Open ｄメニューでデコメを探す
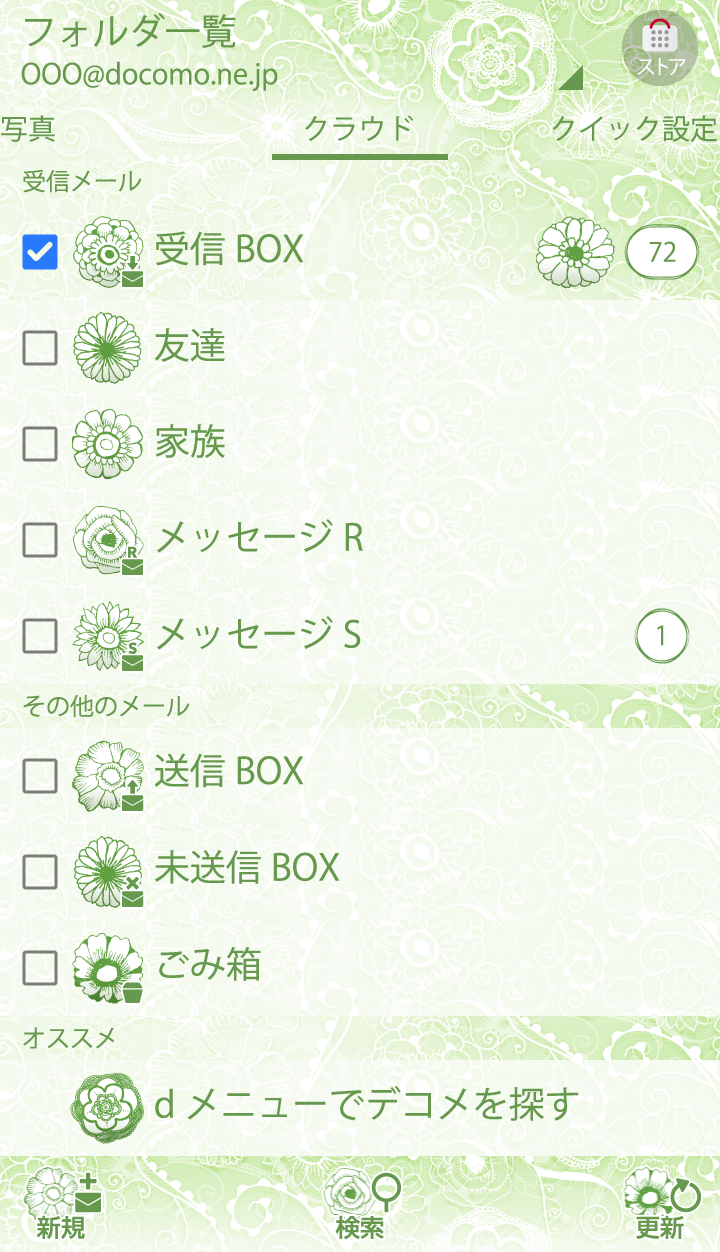 (366, 1105)
